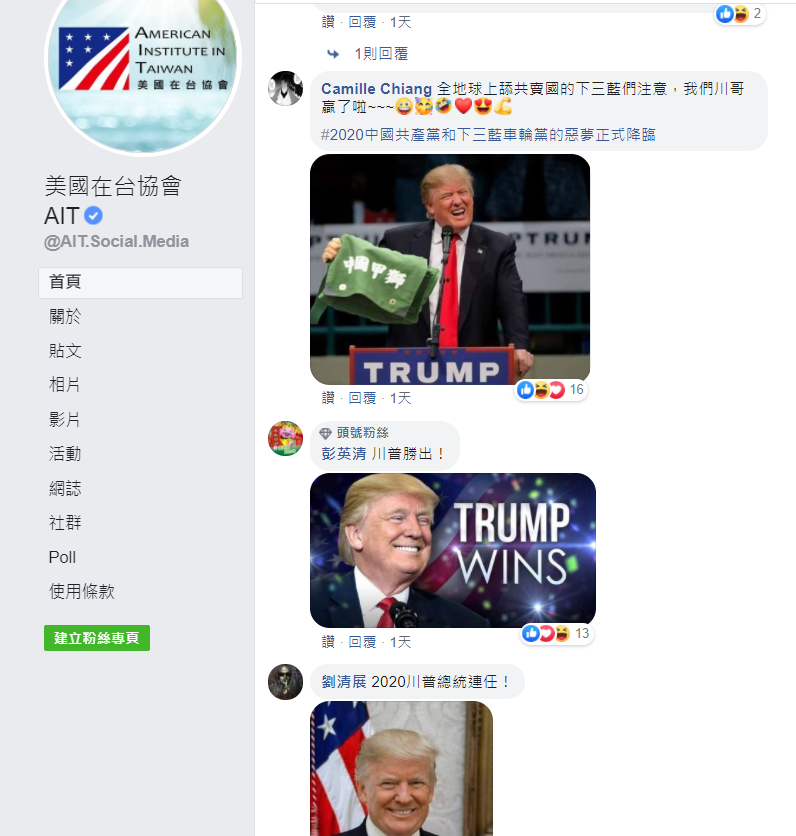Select 活動 from the sidebar

(65, 454)
